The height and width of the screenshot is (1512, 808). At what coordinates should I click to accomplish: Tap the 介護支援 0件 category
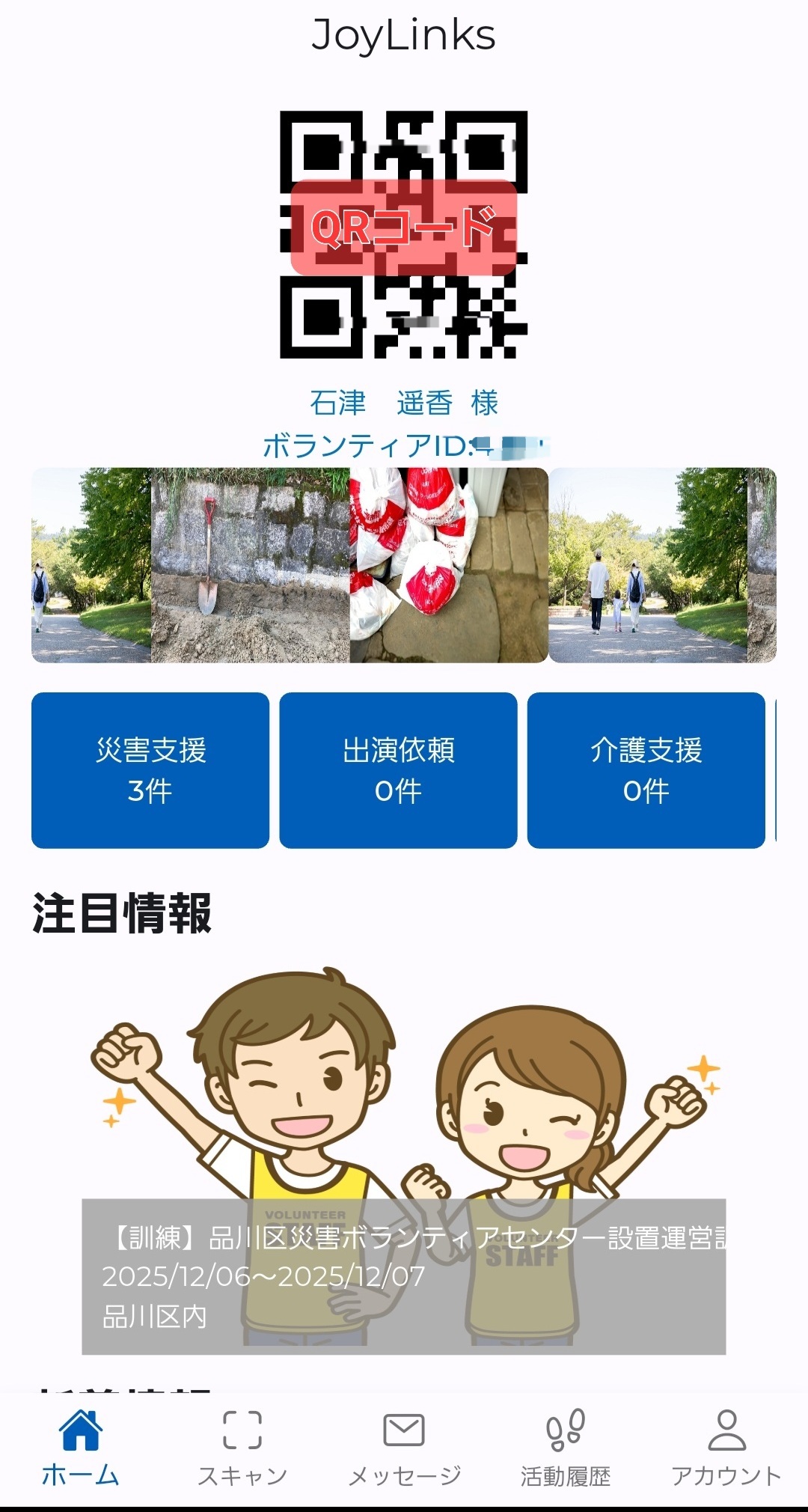(x=646, y=770)
